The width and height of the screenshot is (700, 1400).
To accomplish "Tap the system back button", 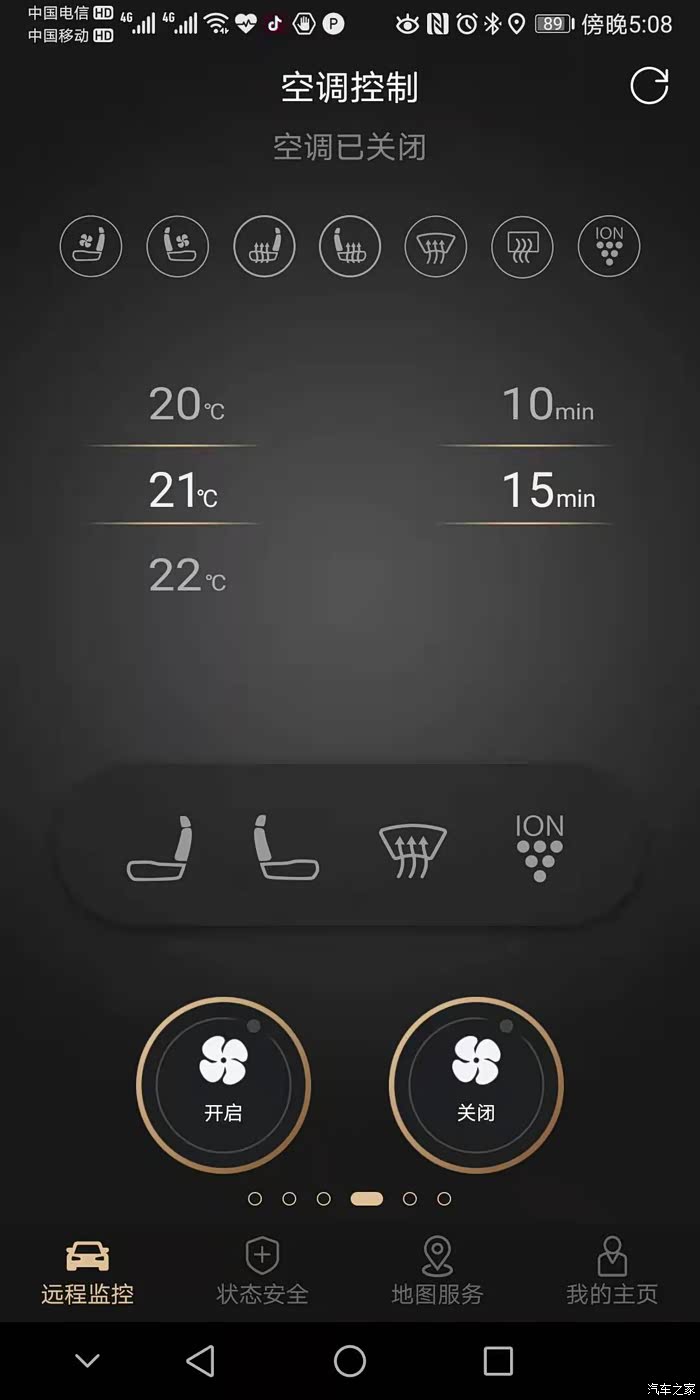I will pos(200,1361).
